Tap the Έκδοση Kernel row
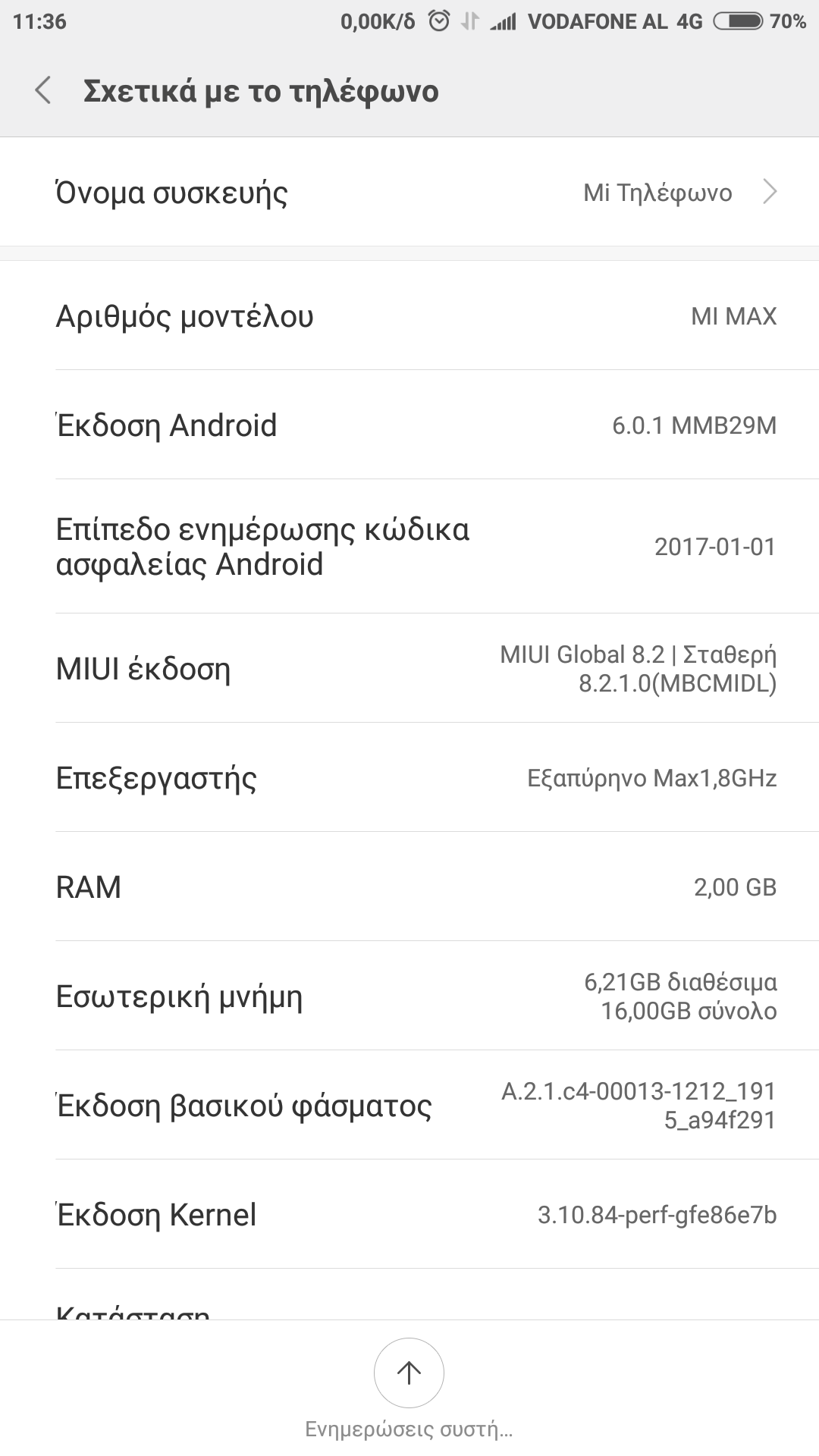 [x=409, y=1215]
